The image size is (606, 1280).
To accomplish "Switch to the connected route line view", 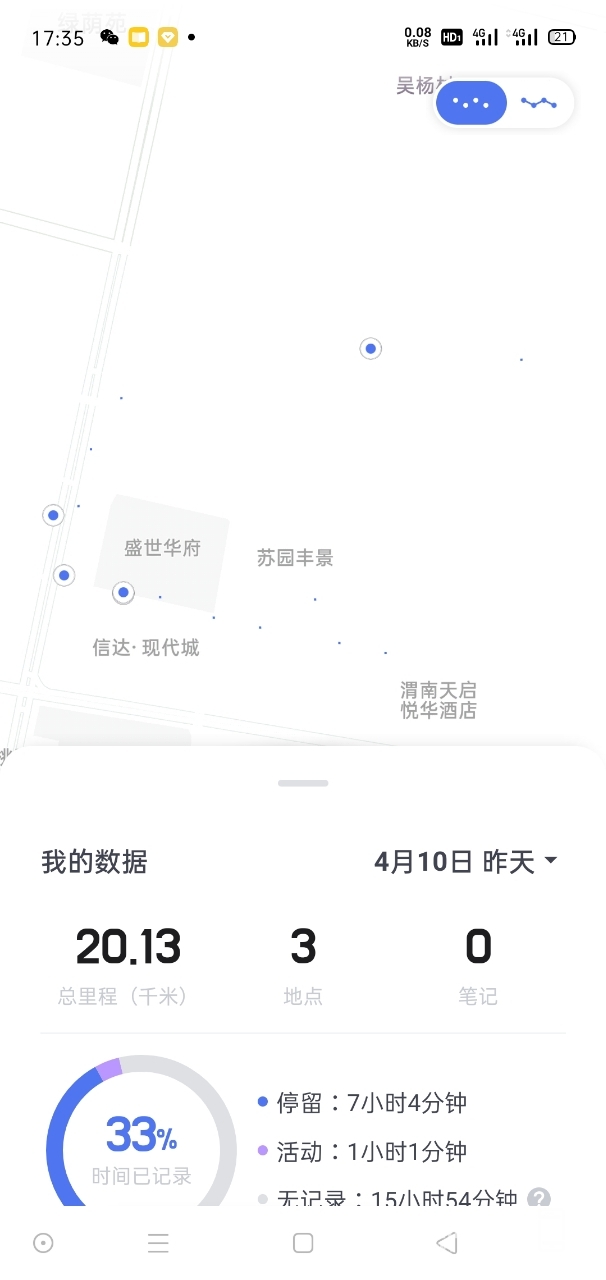I will point(539,102).
